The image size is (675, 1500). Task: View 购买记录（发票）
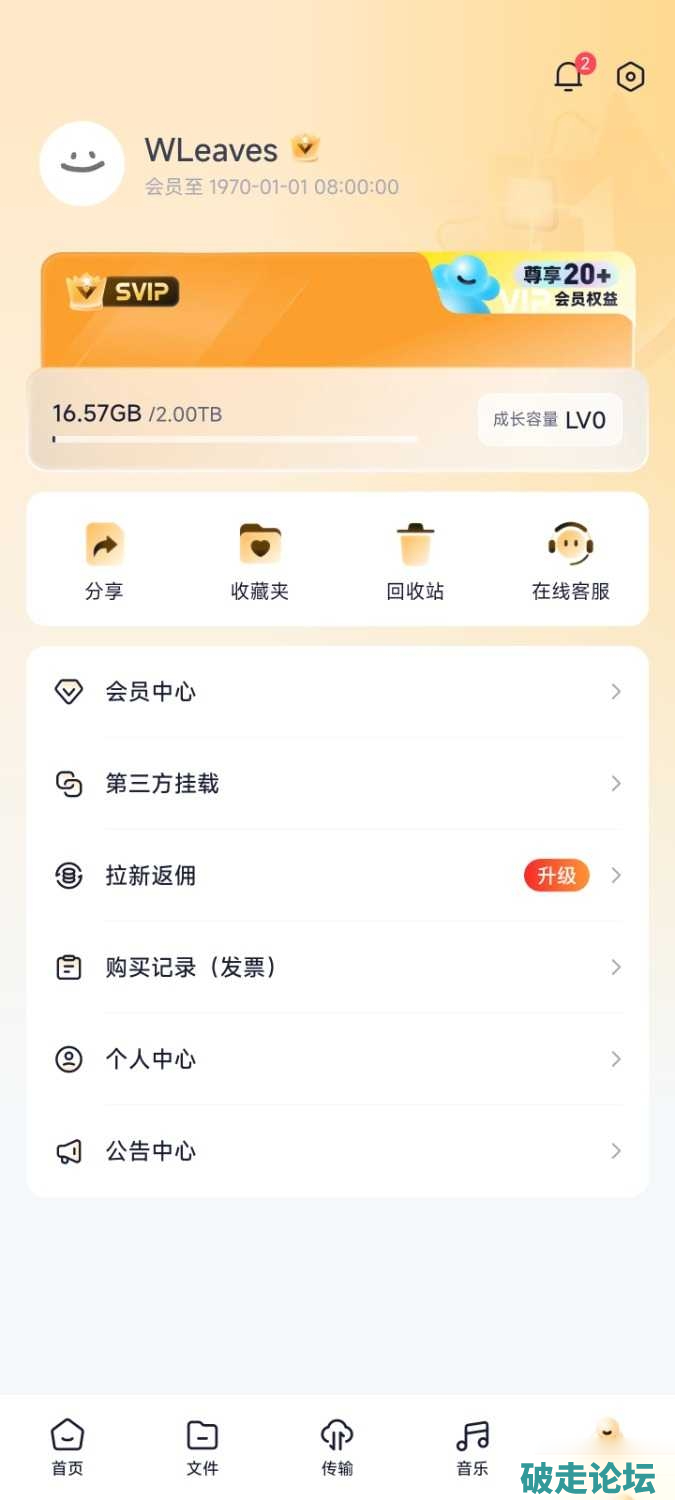(337, 968)
